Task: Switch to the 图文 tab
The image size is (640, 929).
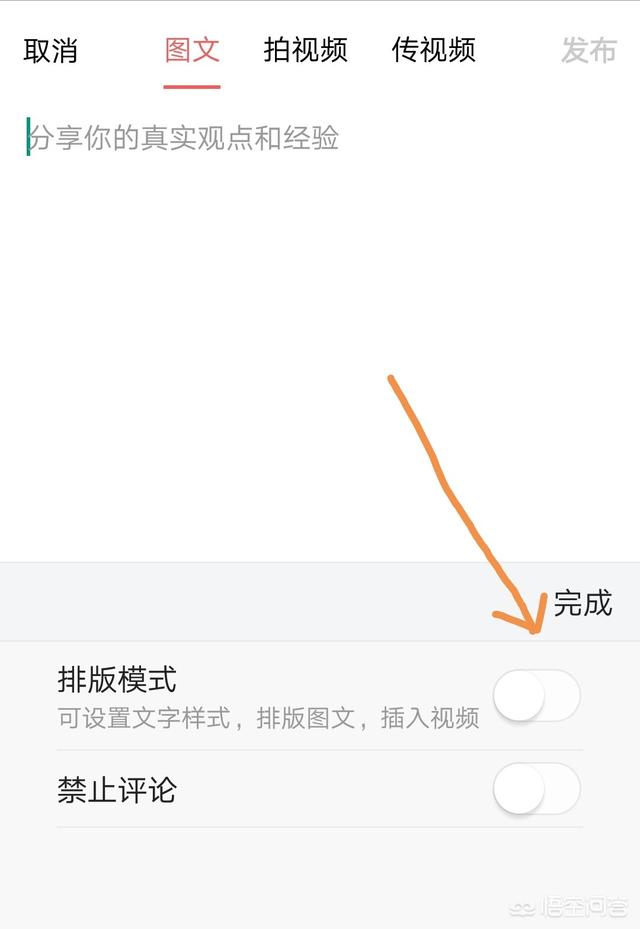Action: point(192,51)
